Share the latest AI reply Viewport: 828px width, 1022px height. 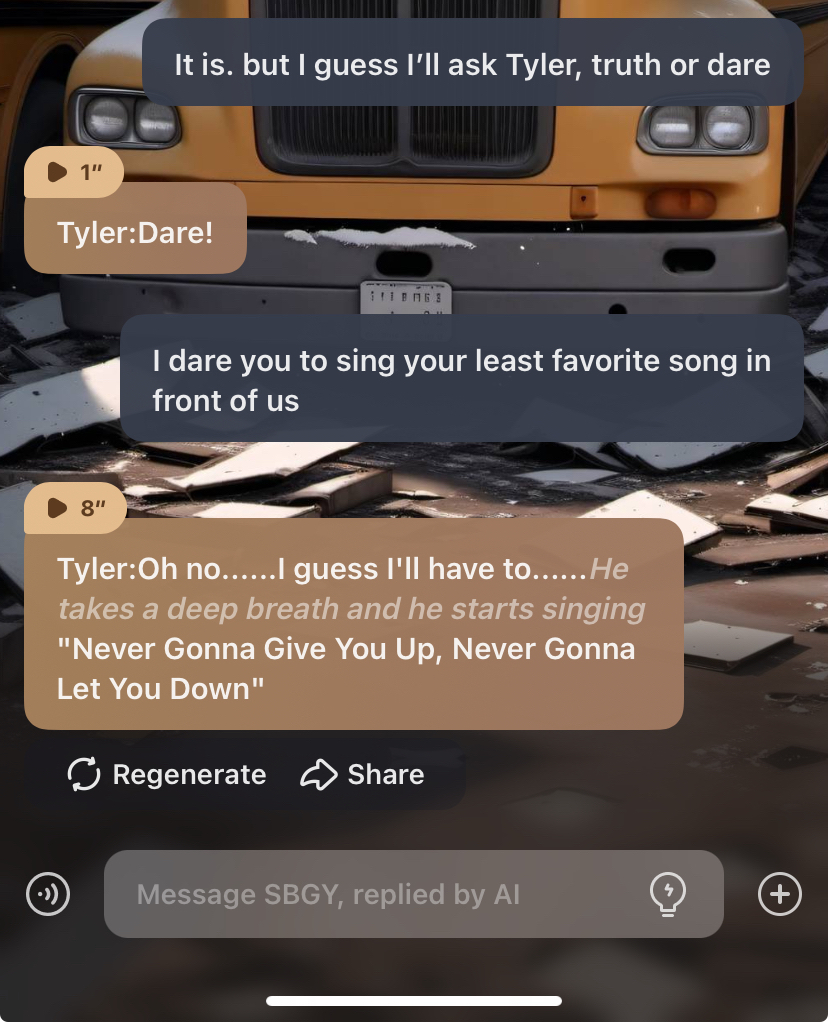pos(363,775)
